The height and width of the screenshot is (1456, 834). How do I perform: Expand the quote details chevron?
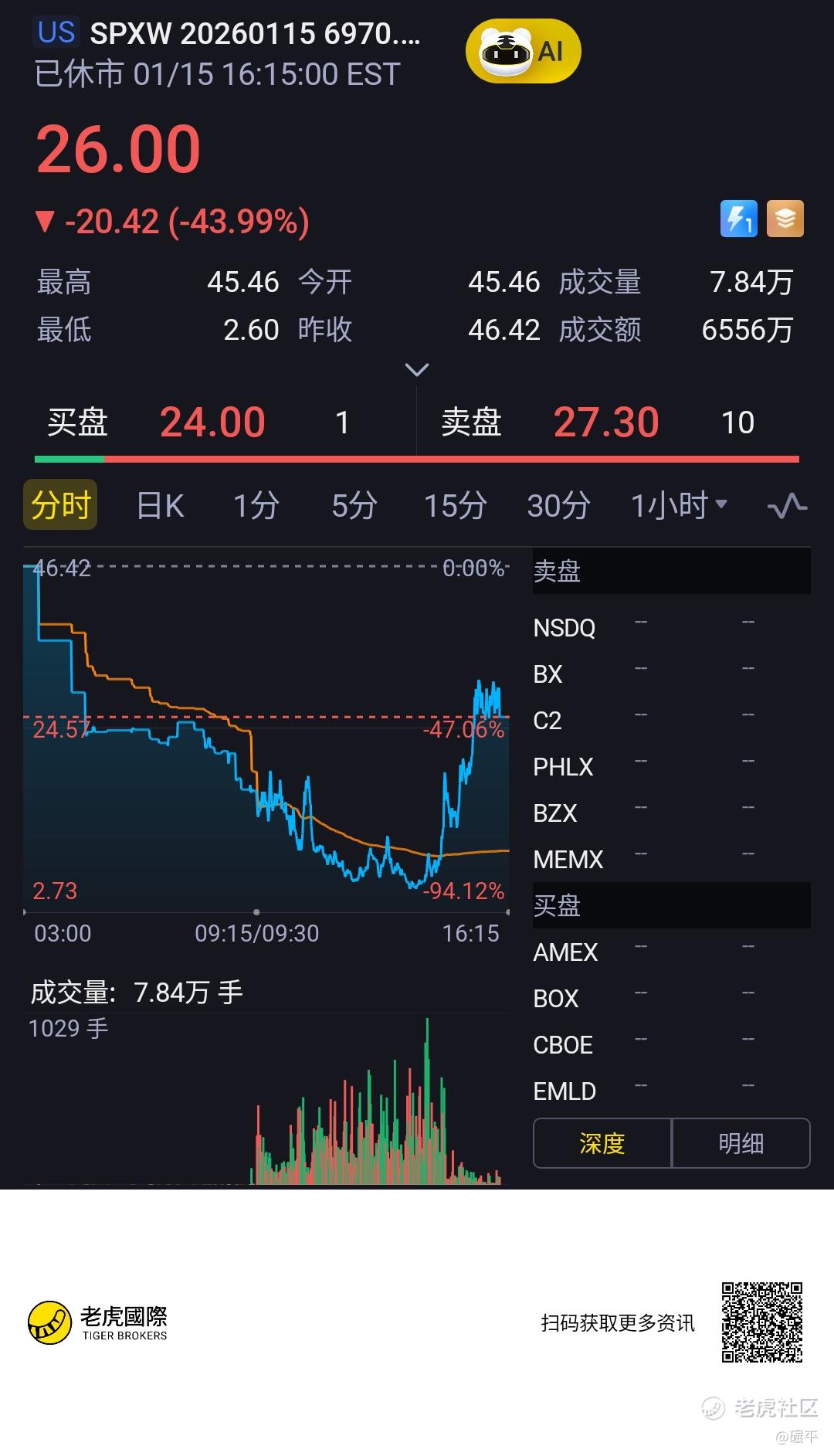417,370
